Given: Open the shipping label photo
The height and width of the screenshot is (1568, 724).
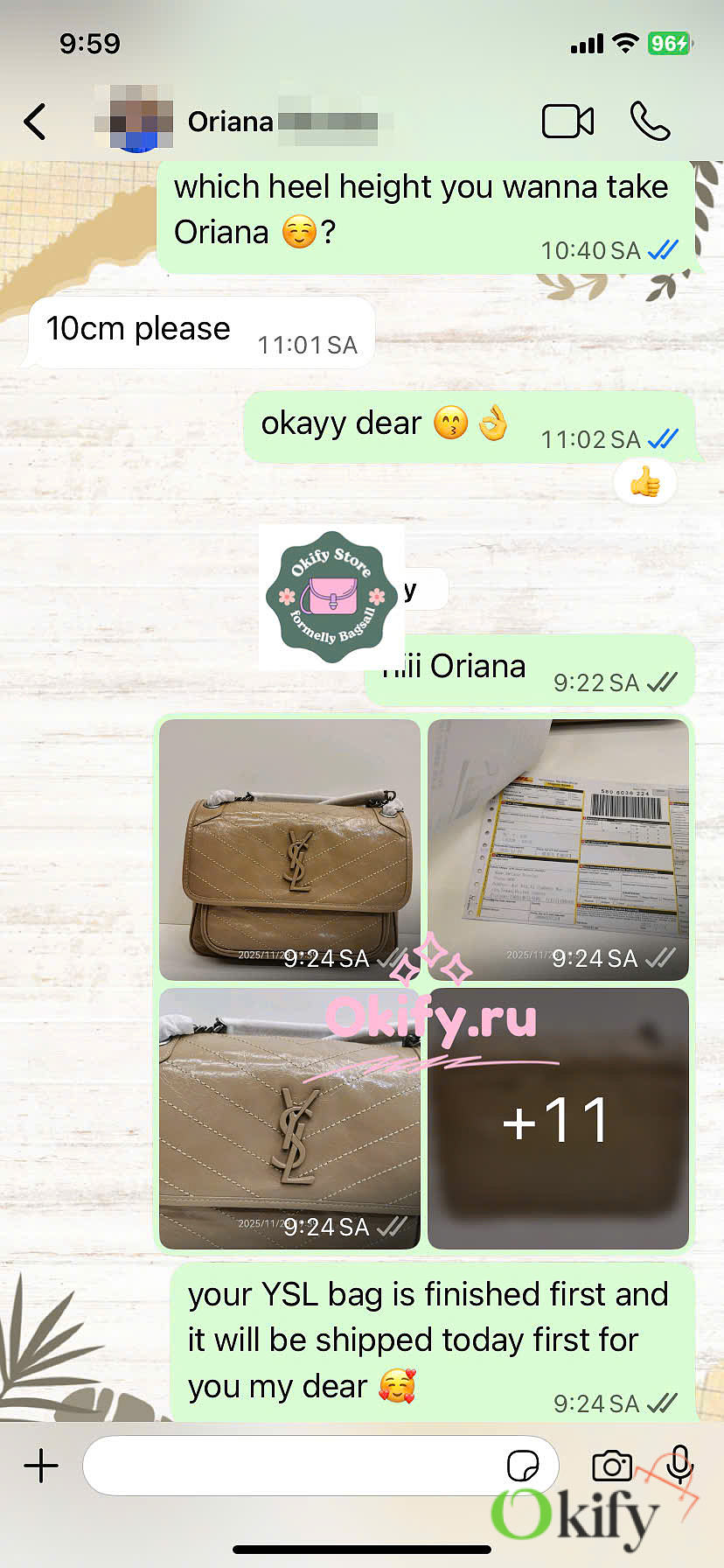Looking at the screenshot, I should 558,849.
